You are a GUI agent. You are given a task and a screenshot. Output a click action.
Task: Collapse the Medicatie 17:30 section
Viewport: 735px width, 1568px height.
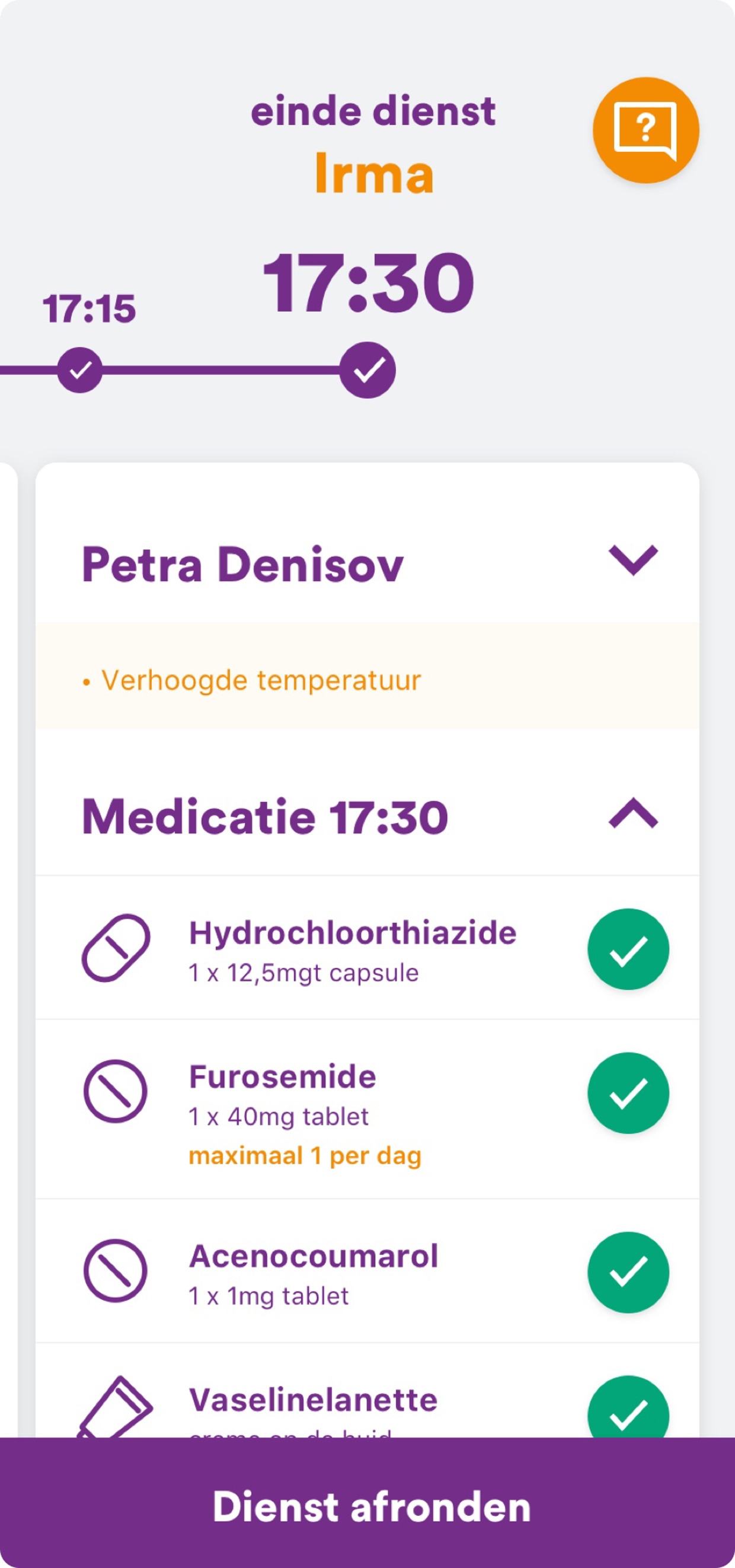(633, 814)
